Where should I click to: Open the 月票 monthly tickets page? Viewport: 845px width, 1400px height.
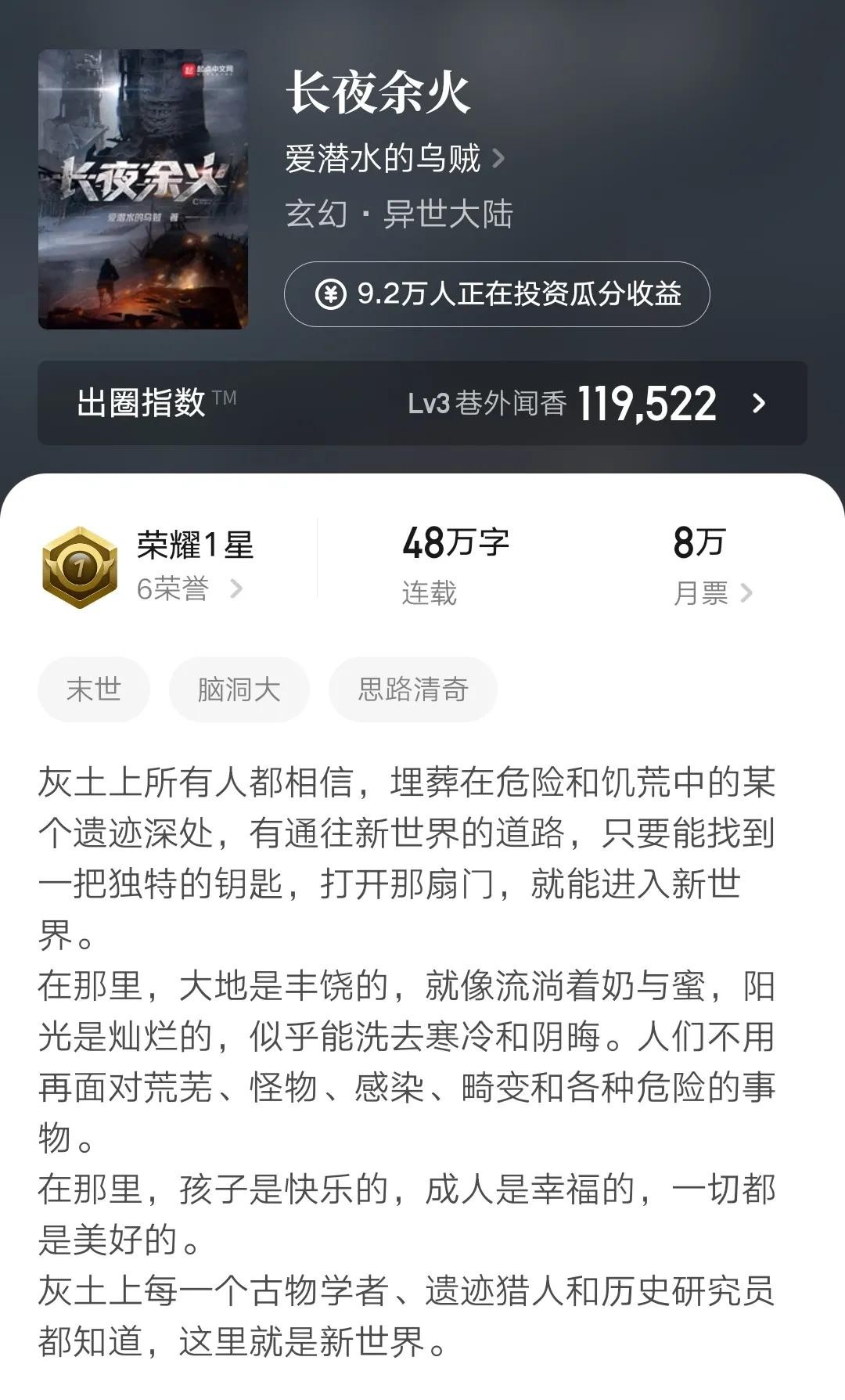711,593
